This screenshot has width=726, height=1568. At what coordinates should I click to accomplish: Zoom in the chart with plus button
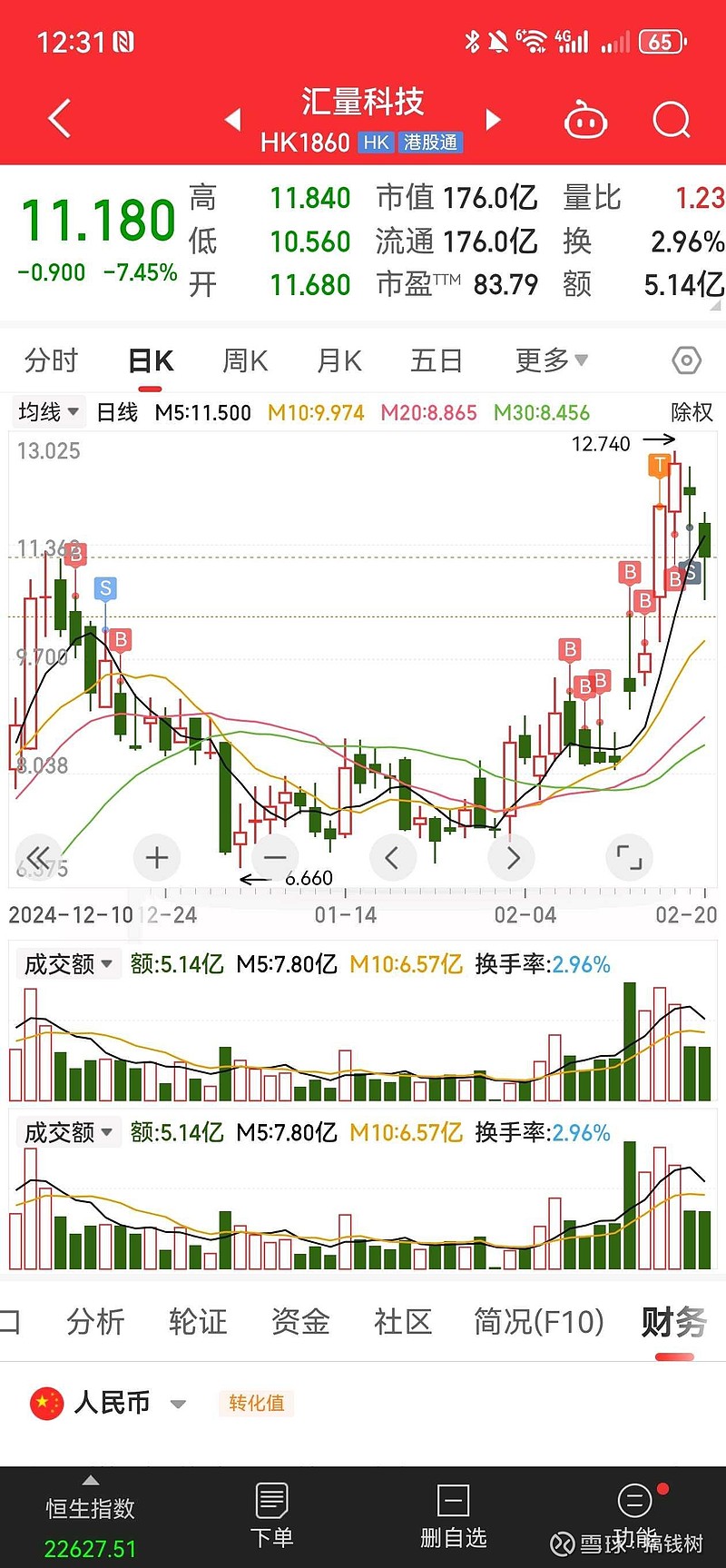[x=157, y=857]
